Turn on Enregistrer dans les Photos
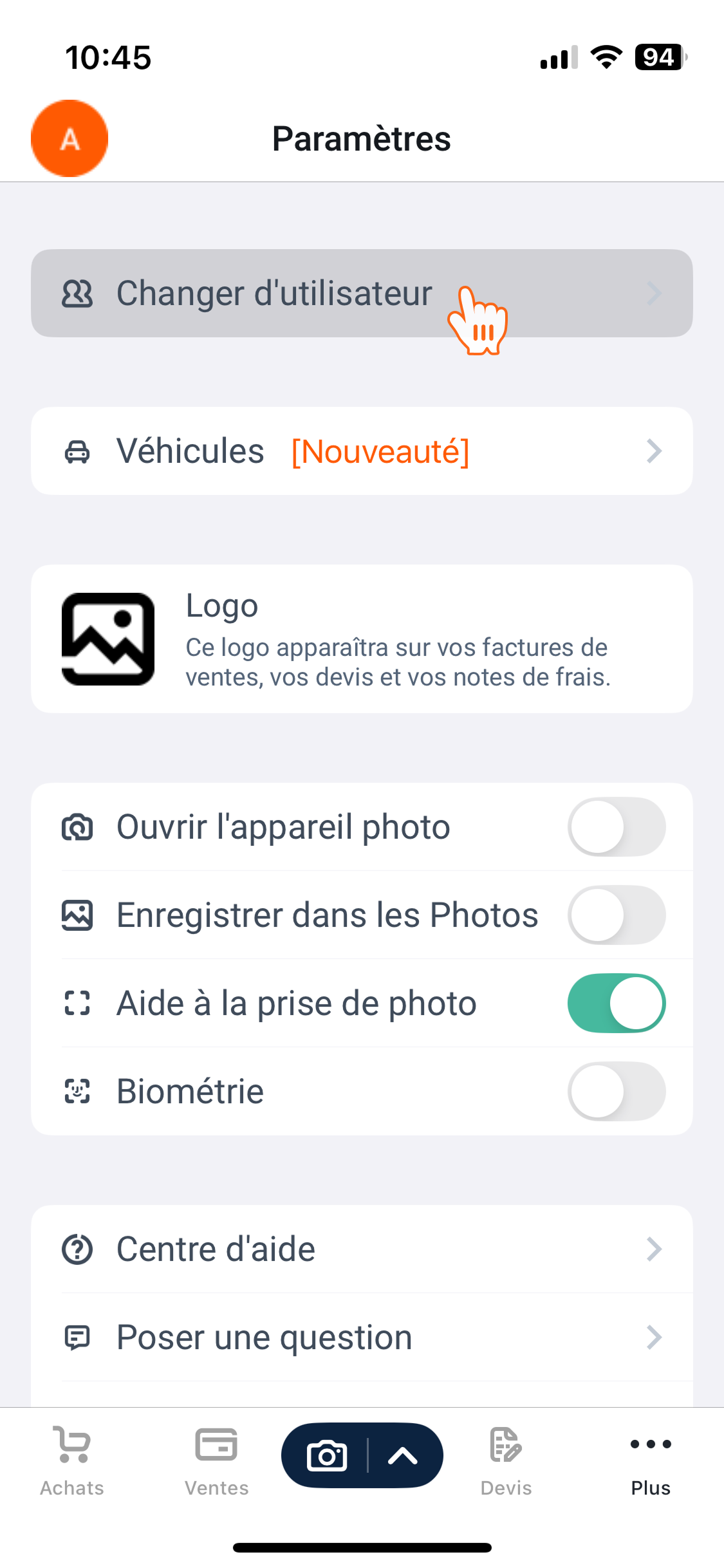Viewport: 724px width, 1568px height. 617,915
